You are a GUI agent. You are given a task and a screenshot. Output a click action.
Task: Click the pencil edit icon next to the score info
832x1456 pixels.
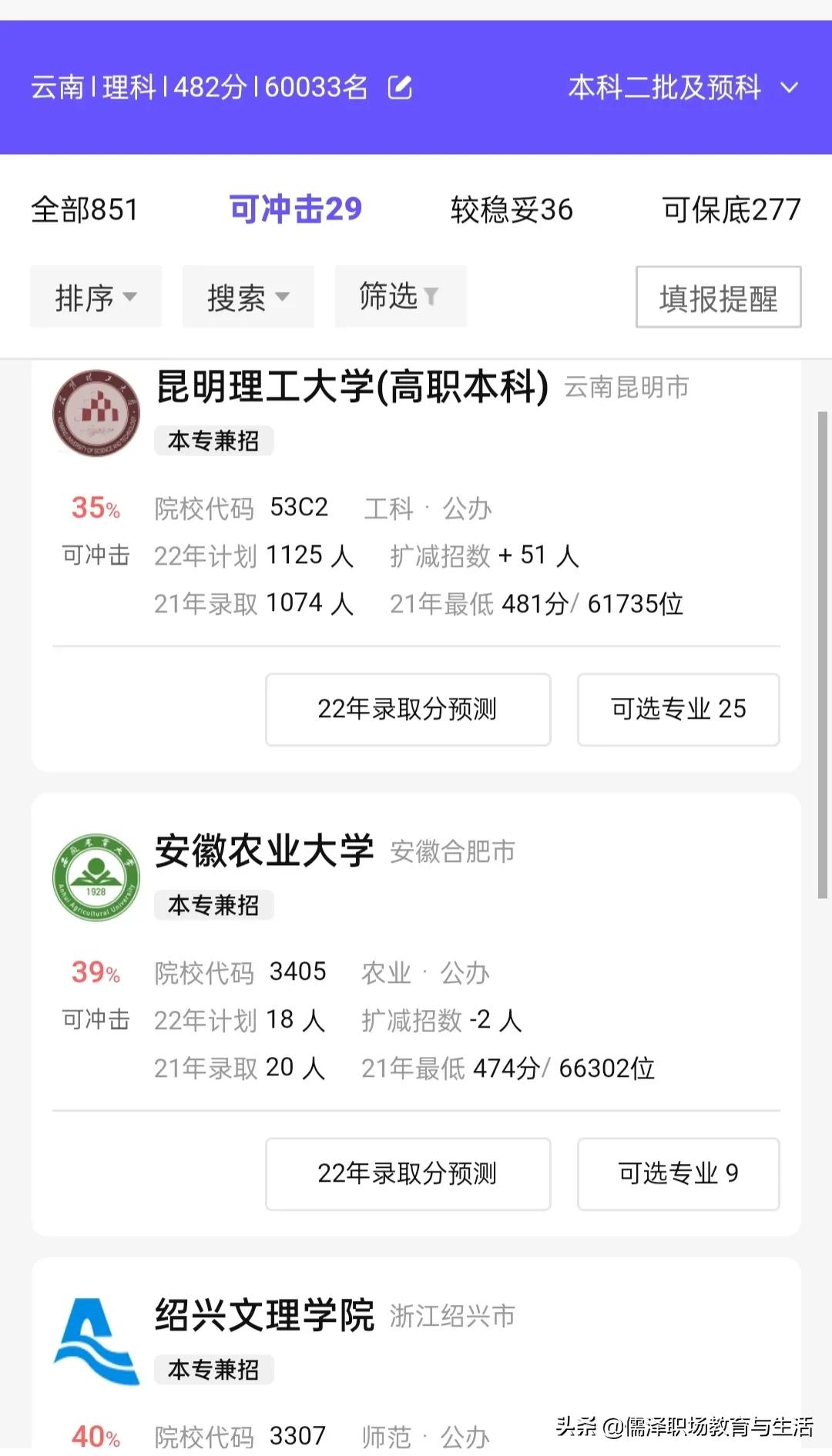tap(400, 87)
